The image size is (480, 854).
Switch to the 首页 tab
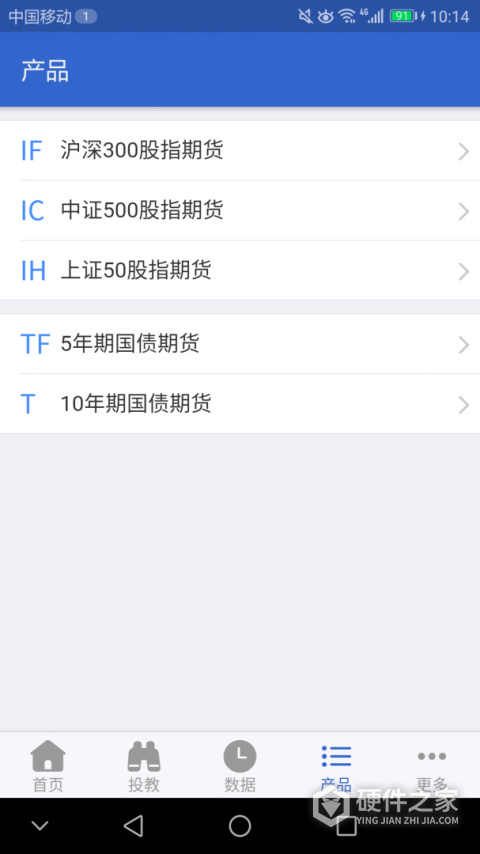(x=48, y=765)
